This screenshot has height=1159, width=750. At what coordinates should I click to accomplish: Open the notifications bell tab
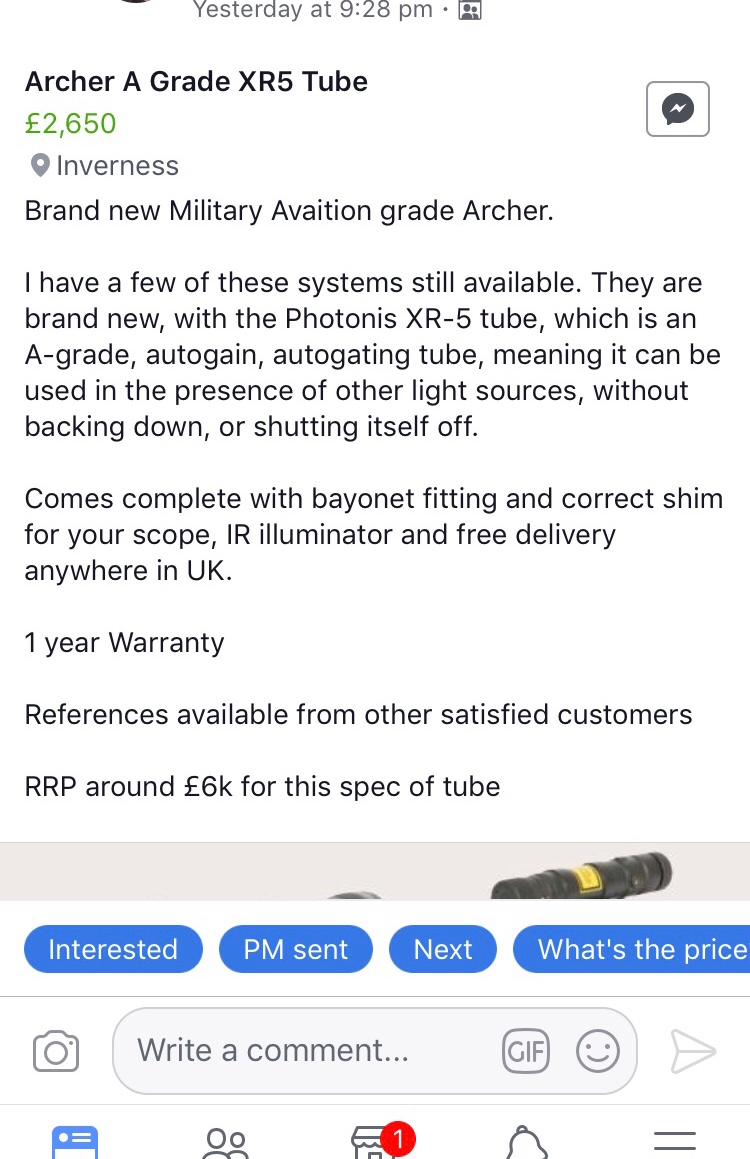pyautogui.click(x=525, y=1142)
